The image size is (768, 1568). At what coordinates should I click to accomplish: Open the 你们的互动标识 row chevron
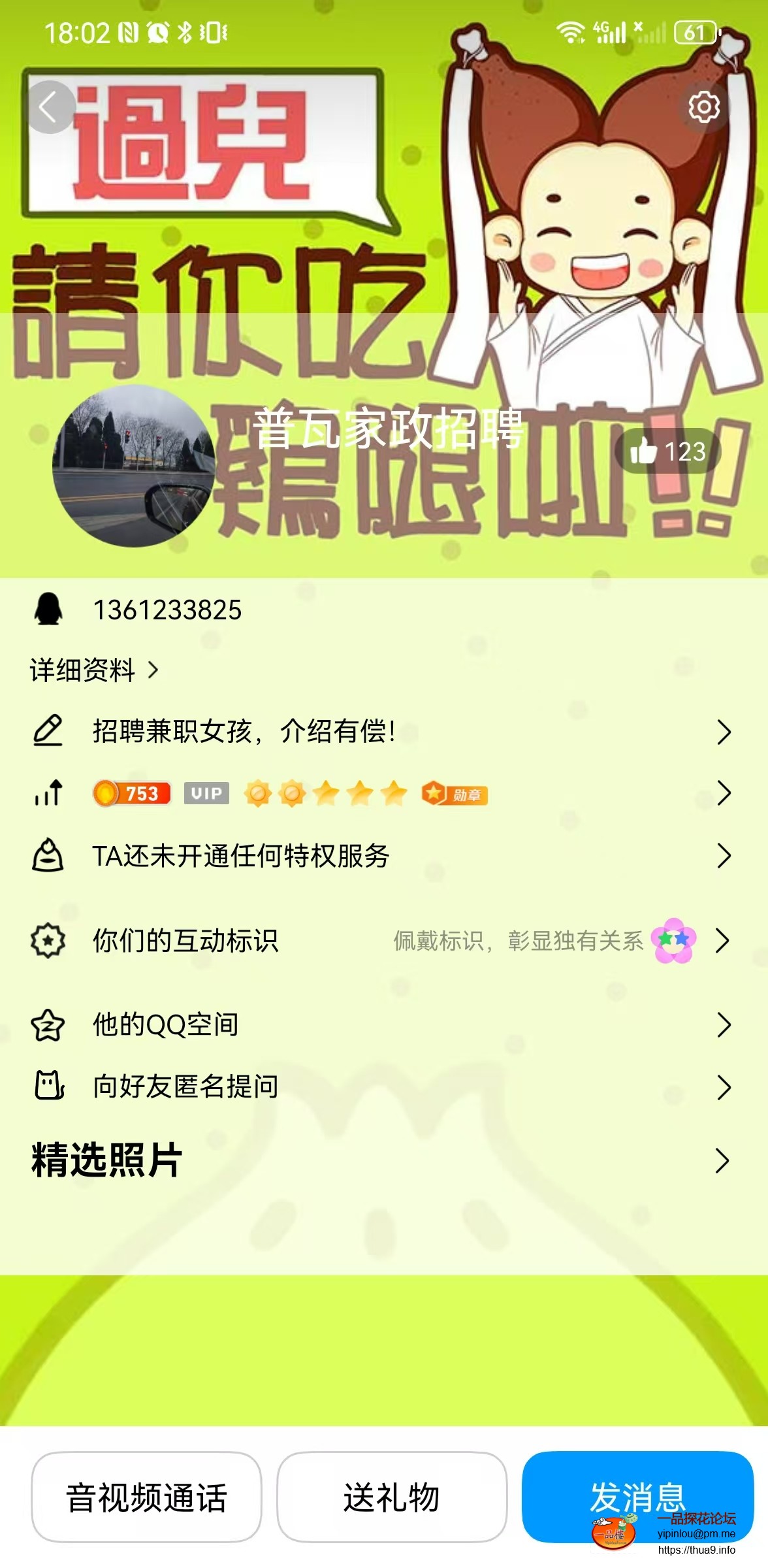tap(722, 941)
